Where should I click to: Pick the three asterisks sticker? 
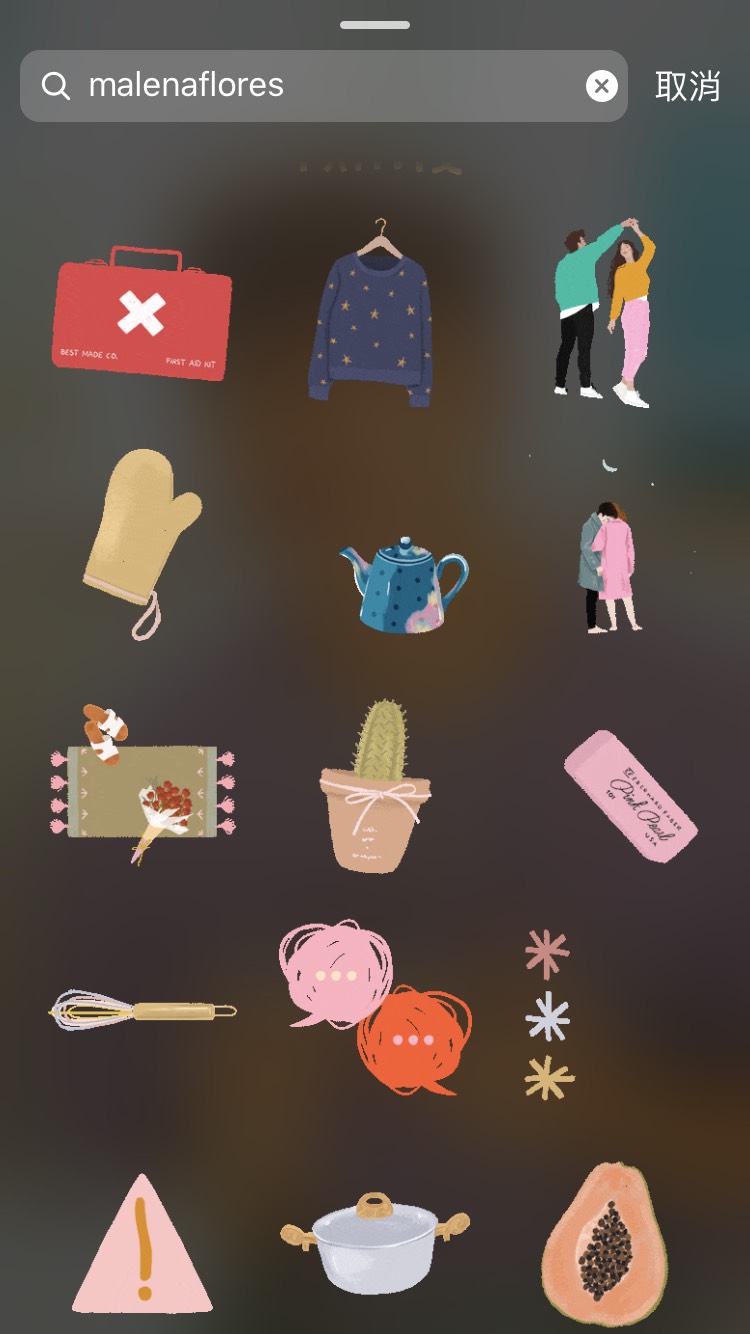pos(548,1014)
